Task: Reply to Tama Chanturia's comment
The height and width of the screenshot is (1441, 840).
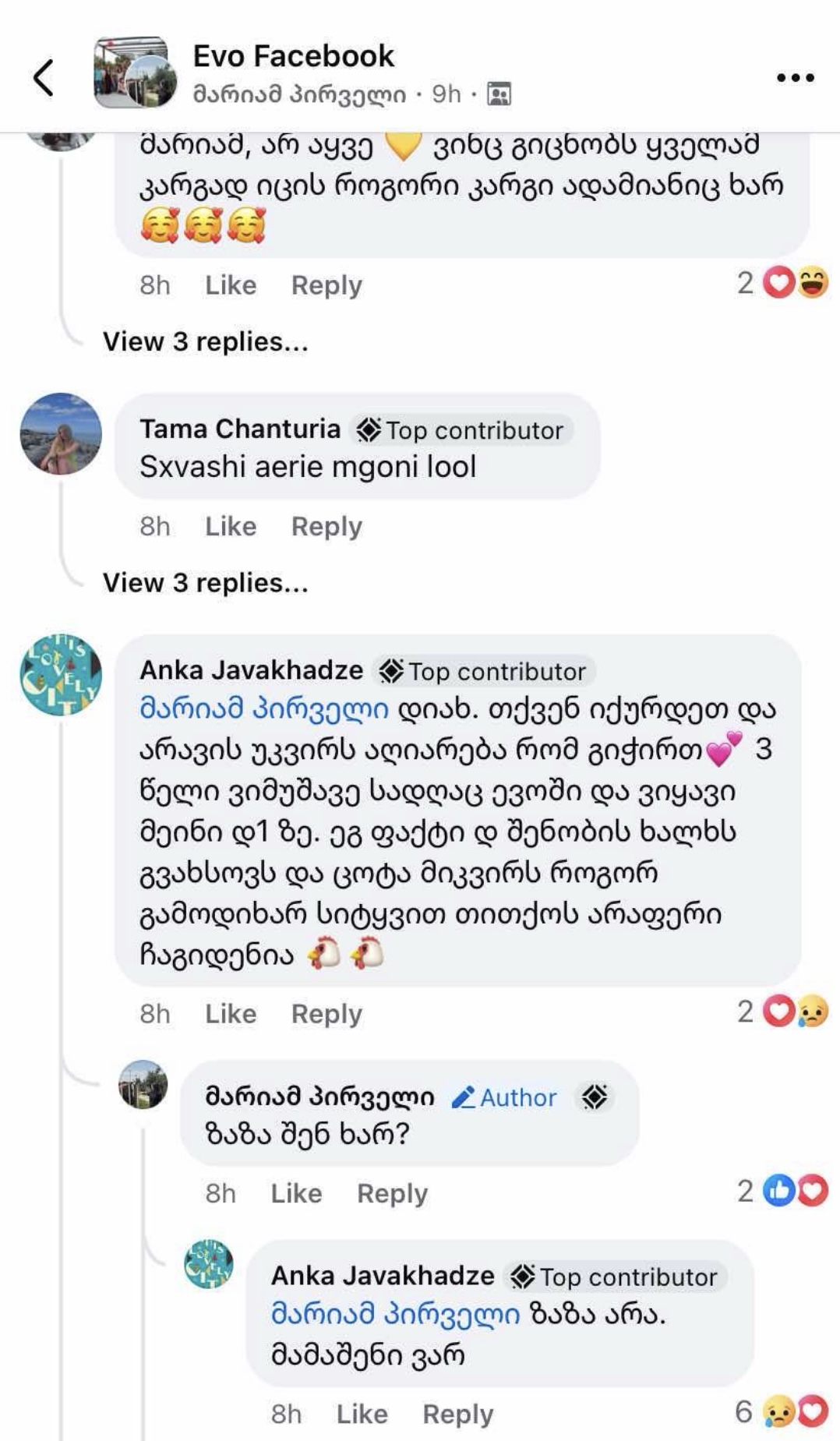Action: pos(326,527)
